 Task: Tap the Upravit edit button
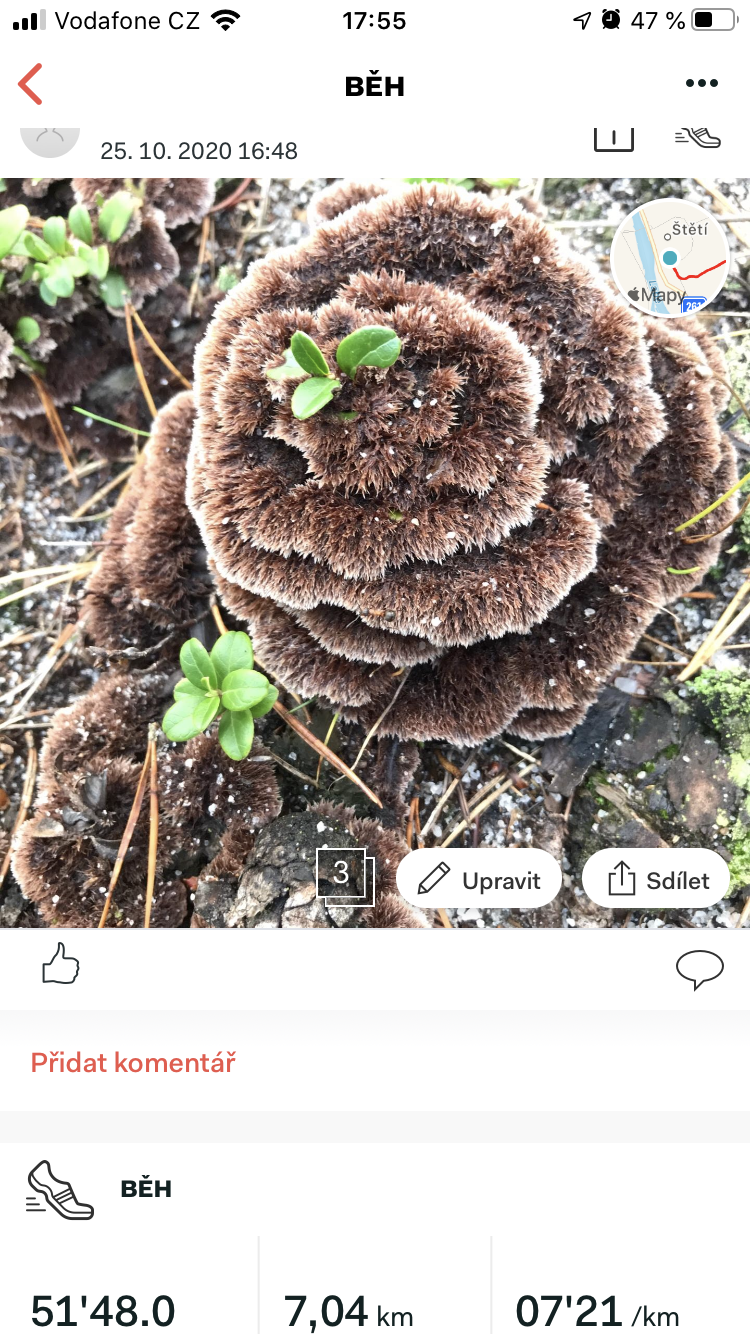point(479,879)
